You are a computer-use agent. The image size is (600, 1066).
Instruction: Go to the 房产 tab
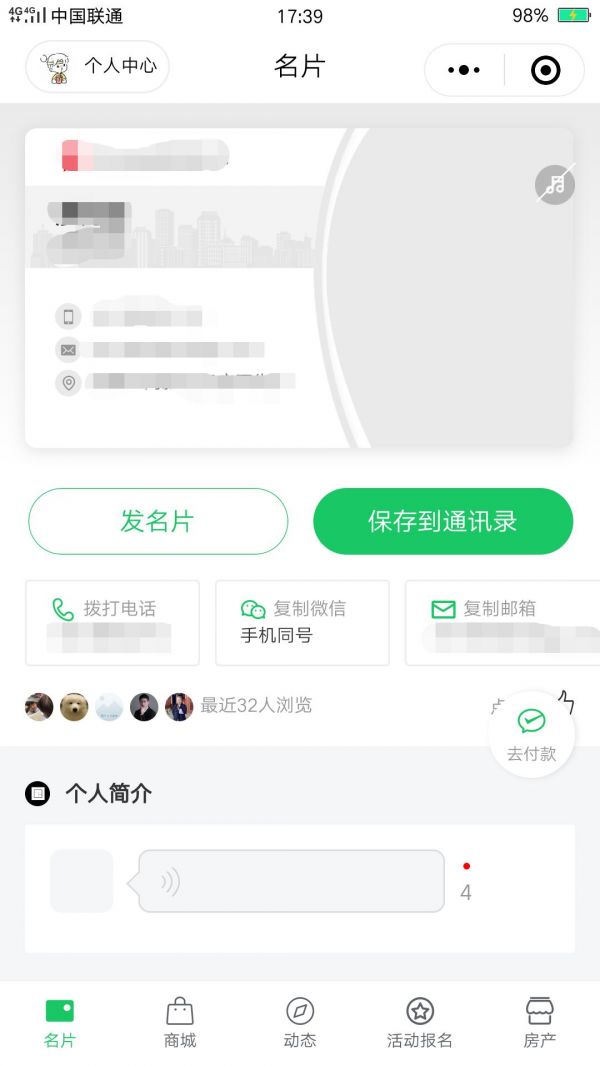tap(540, 1022)
